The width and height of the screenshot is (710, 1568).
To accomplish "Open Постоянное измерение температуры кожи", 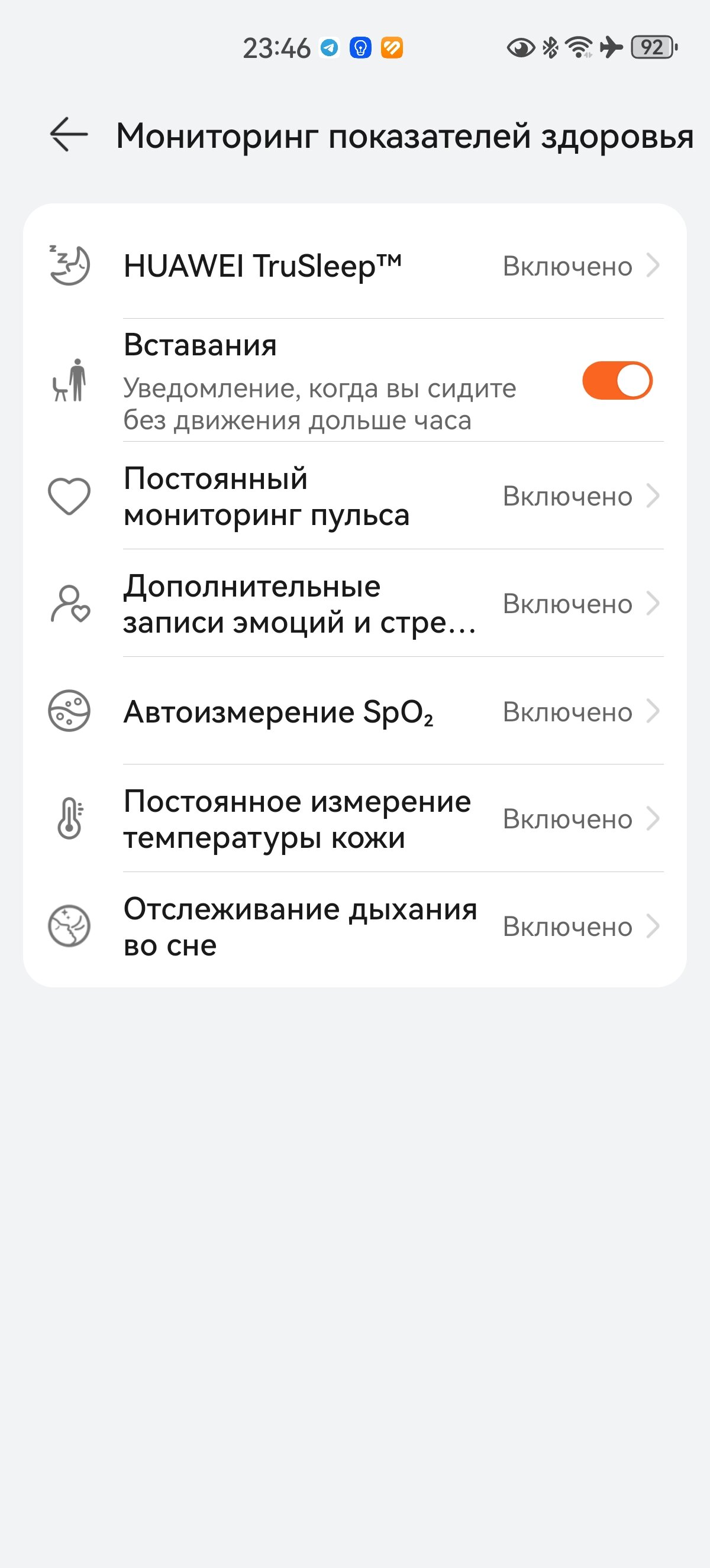I will (x=355, y=819).
